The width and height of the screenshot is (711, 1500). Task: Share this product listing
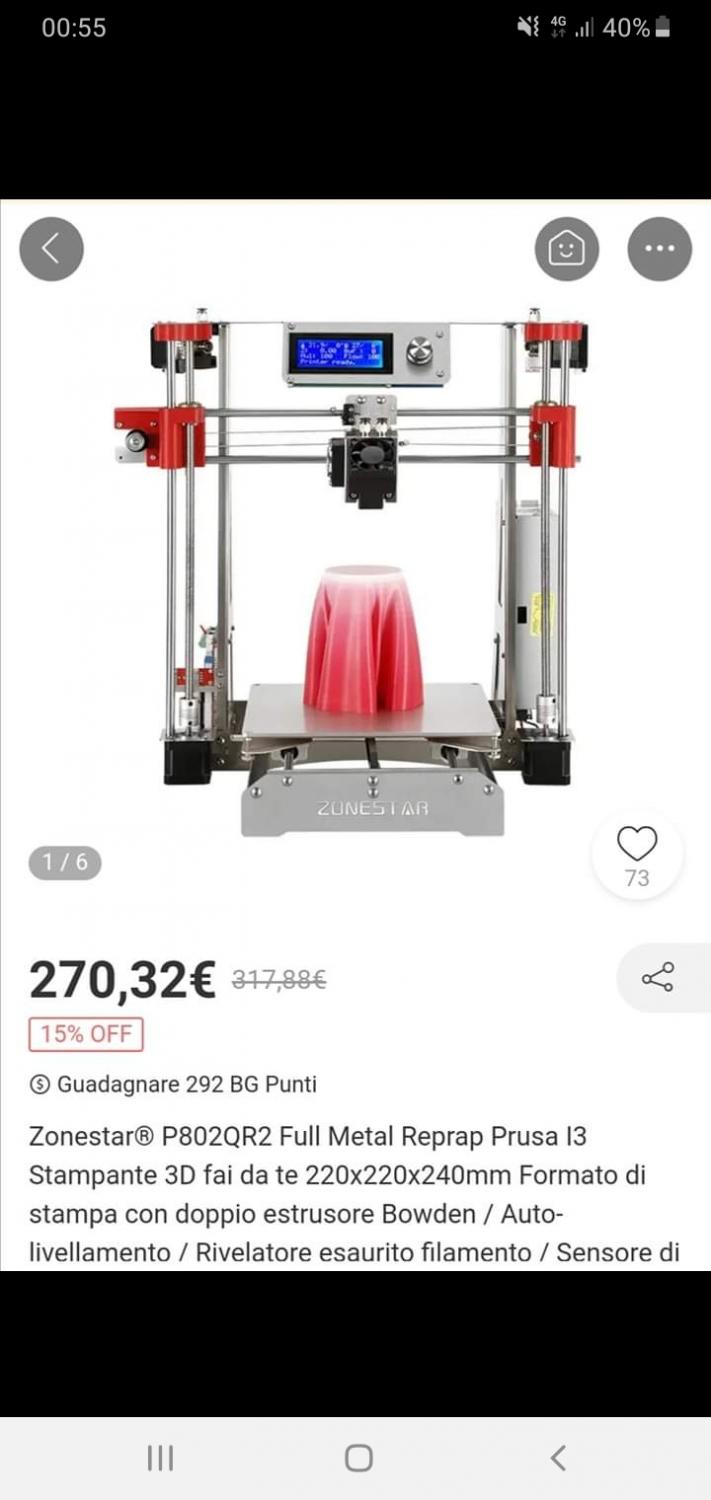[x=658, y=977]
